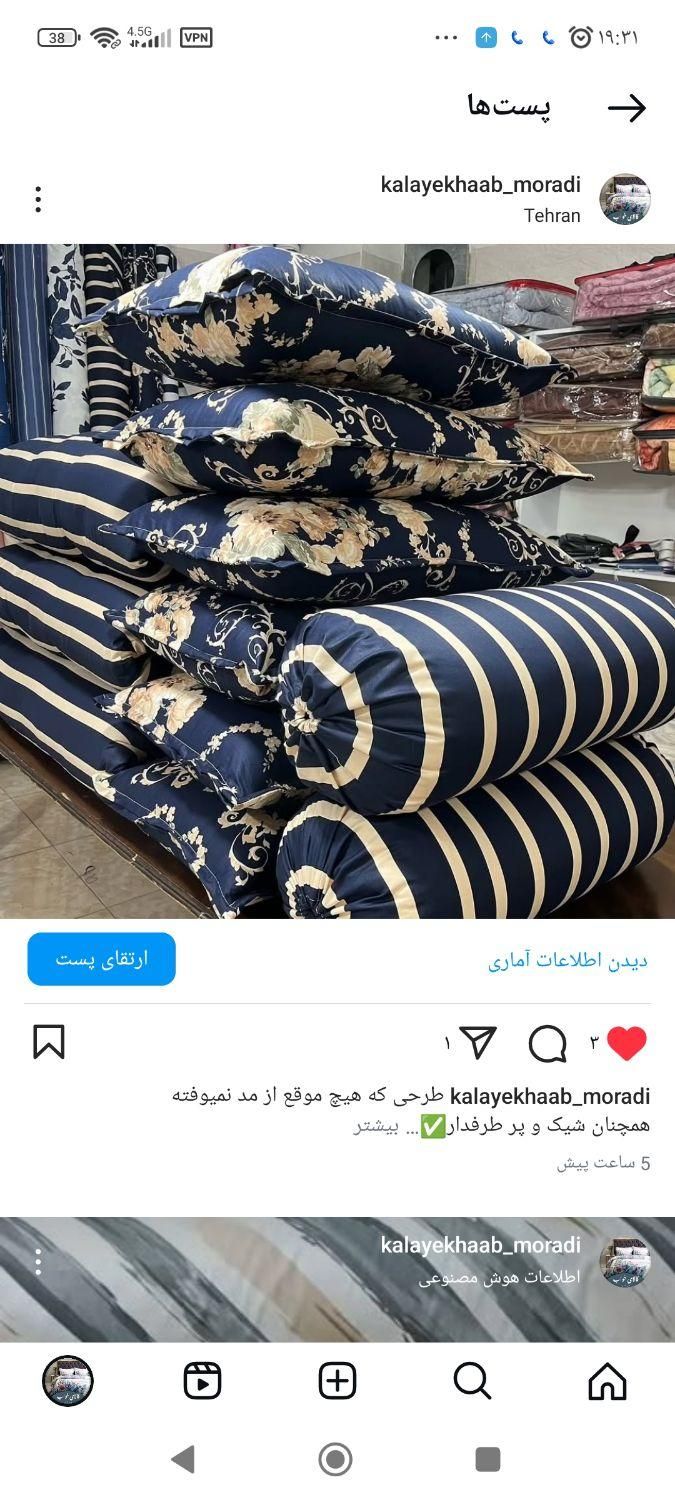Tap the ارتقای پست button
Image resolution: width=675 pixels, height=1500 pixels.
101,959
